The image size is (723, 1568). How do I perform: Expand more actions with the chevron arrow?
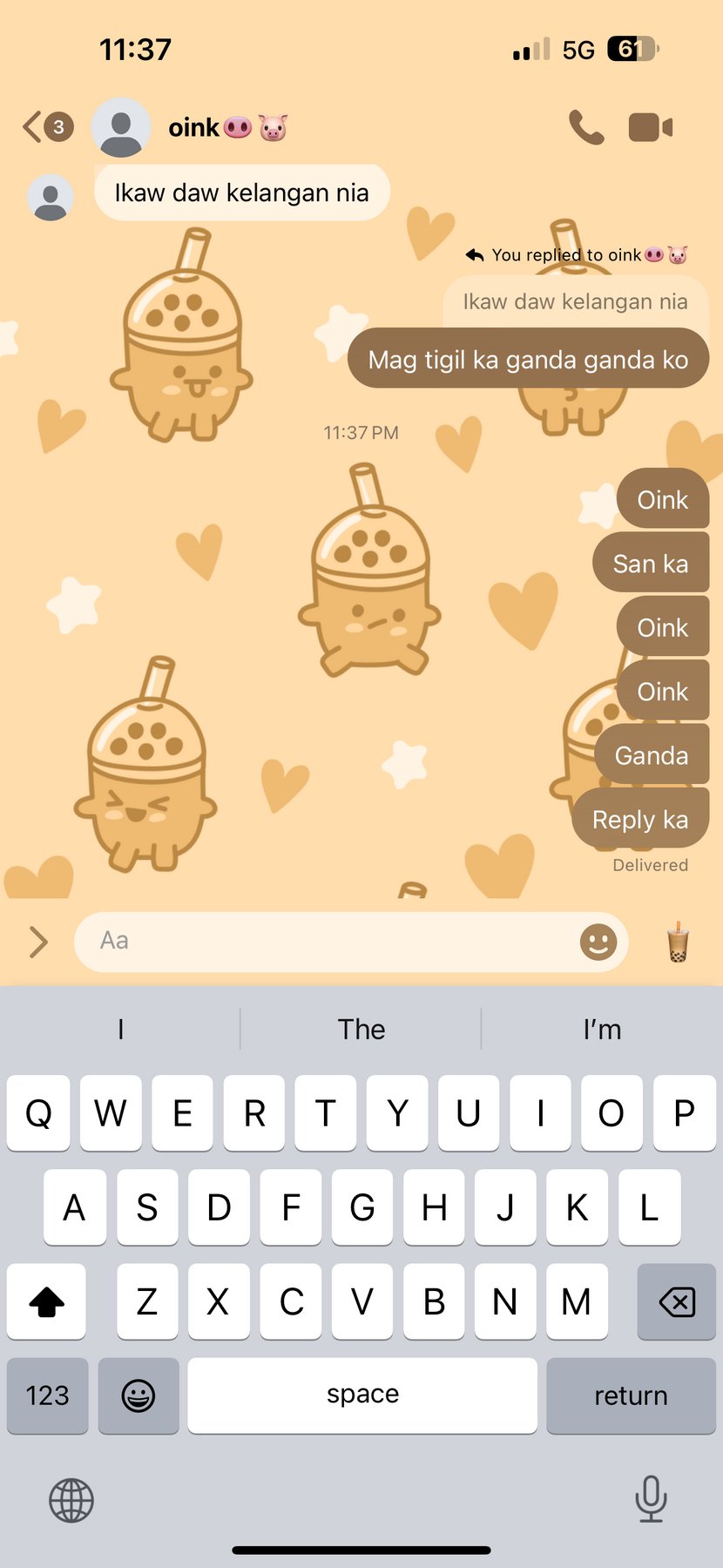pos(37,942)
